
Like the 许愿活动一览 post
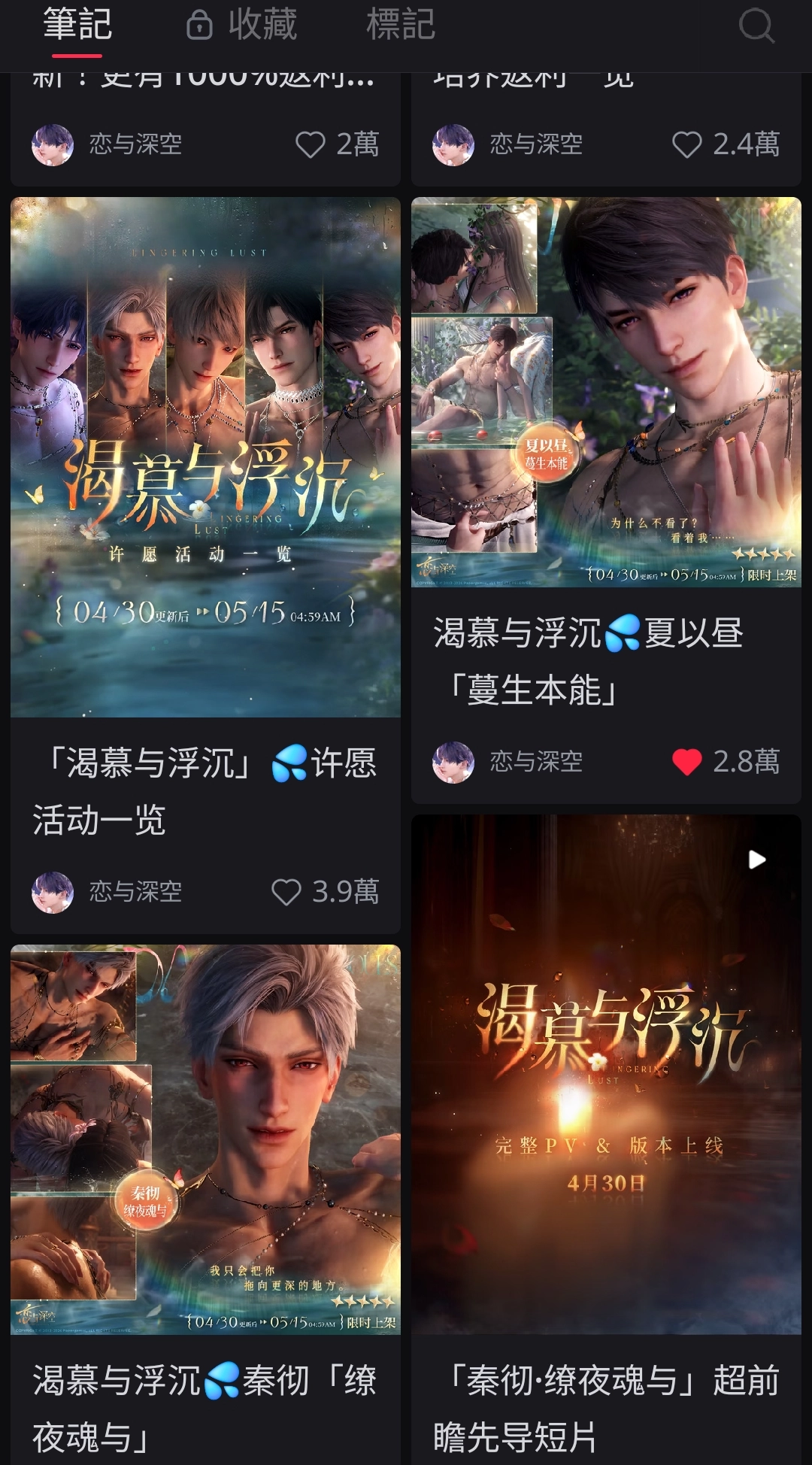286,892
